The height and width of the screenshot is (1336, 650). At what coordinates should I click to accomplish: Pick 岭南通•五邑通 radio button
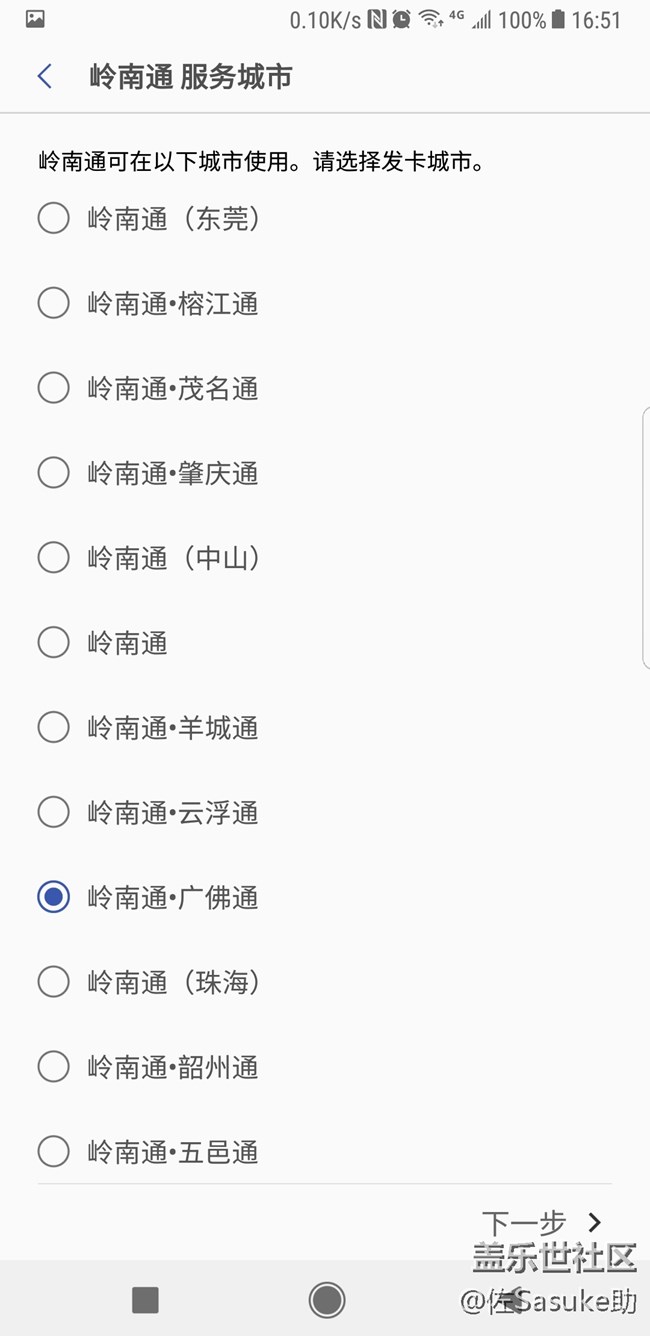(54, 1153)
